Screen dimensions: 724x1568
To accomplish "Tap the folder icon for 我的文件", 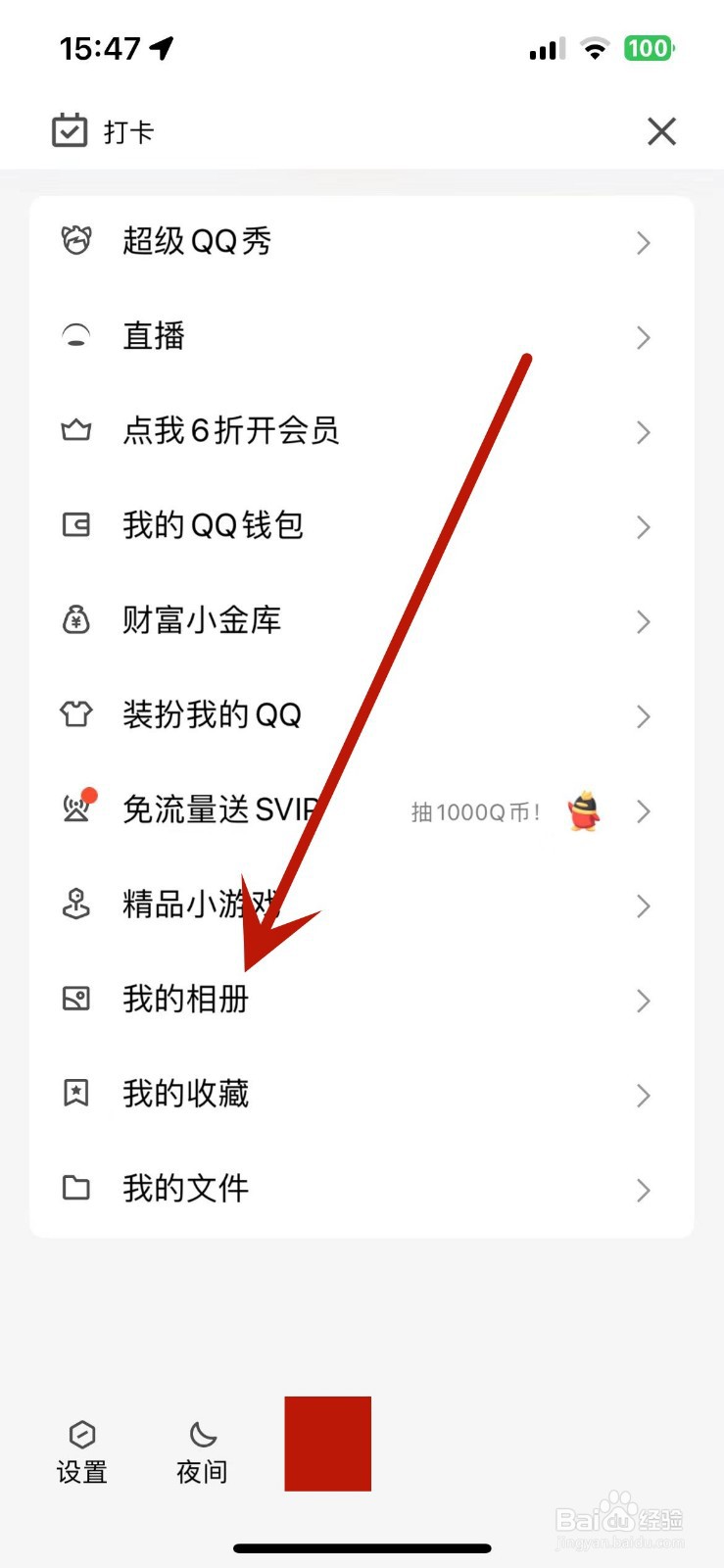I will coord(76,1189).
